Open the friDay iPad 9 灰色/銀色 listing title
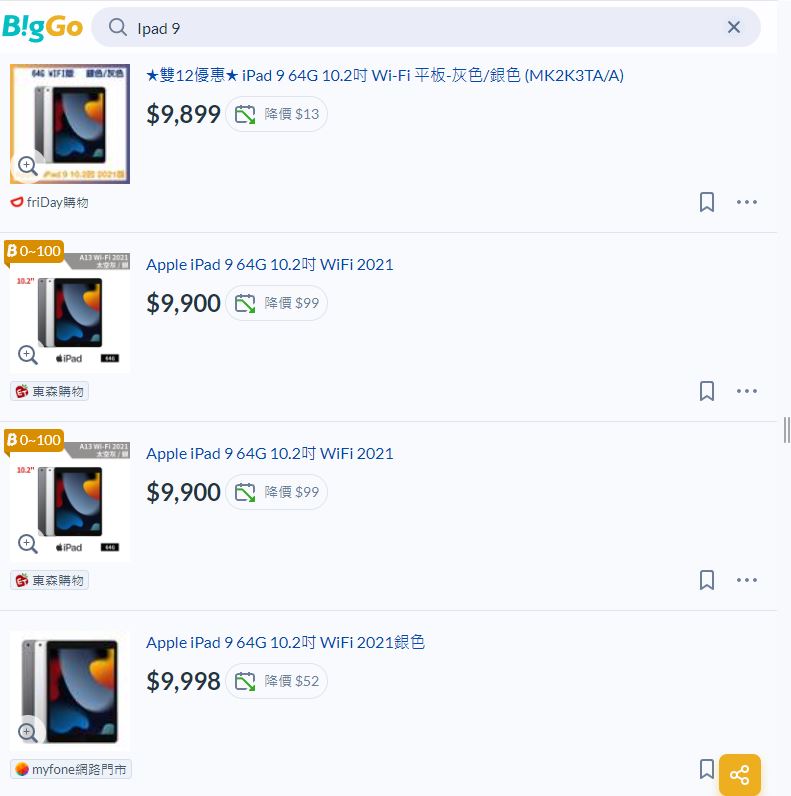The height and width of the screenshot is (796, 791). point(385,75)
